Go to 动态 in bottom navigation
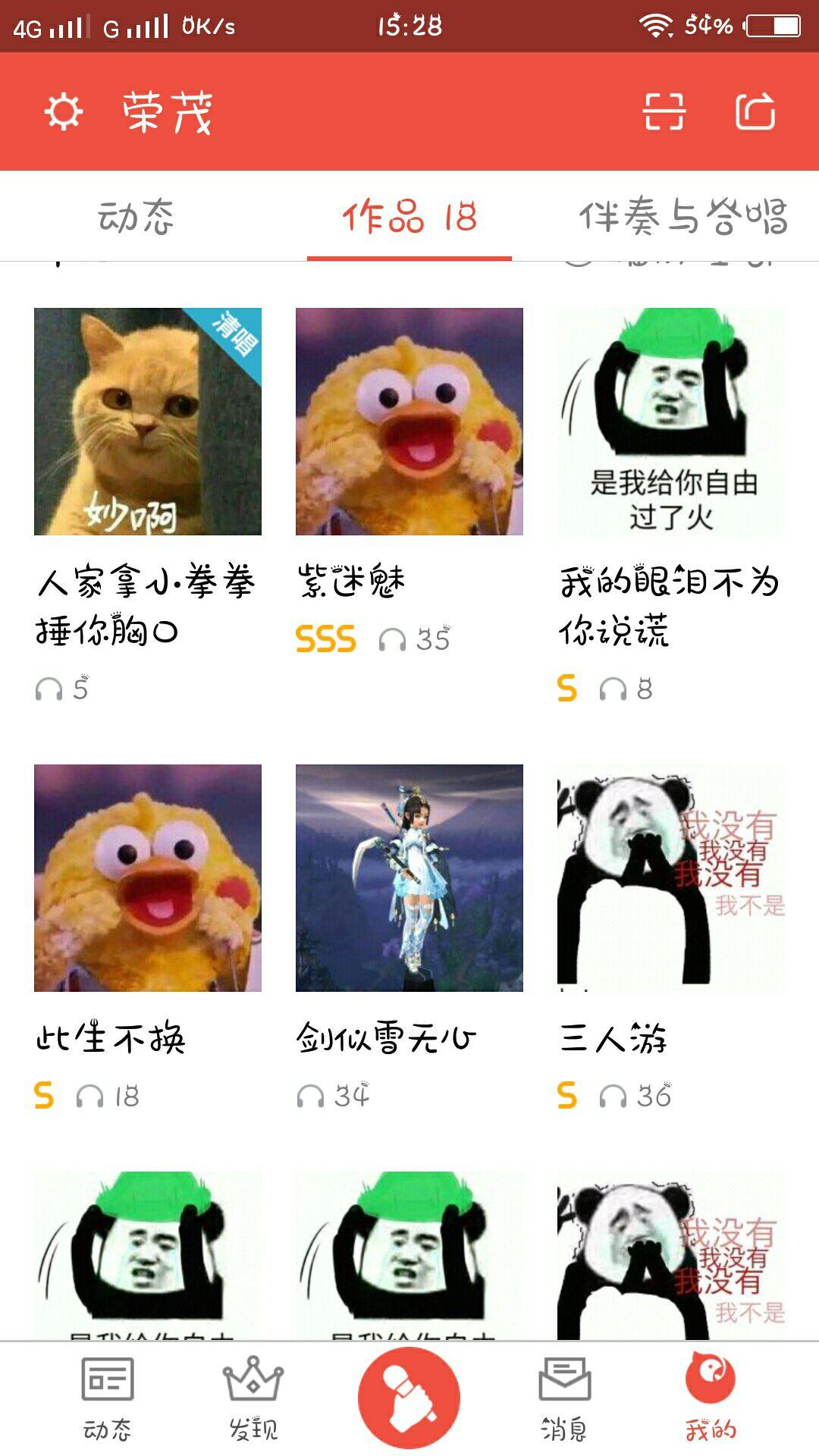The height and width of the screenshot is (1456, 819). click(x=107, y=1398)
